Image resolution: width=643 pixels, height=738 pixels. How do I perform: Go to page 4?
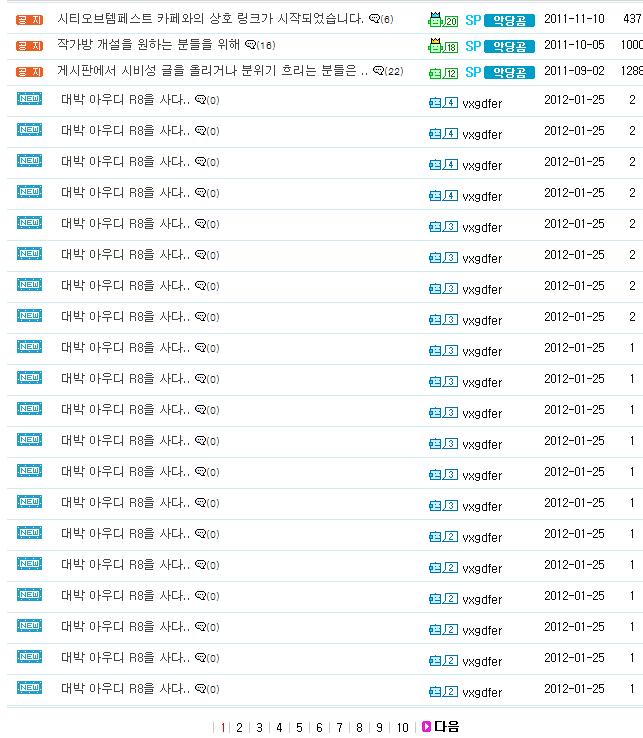[279, 727]
